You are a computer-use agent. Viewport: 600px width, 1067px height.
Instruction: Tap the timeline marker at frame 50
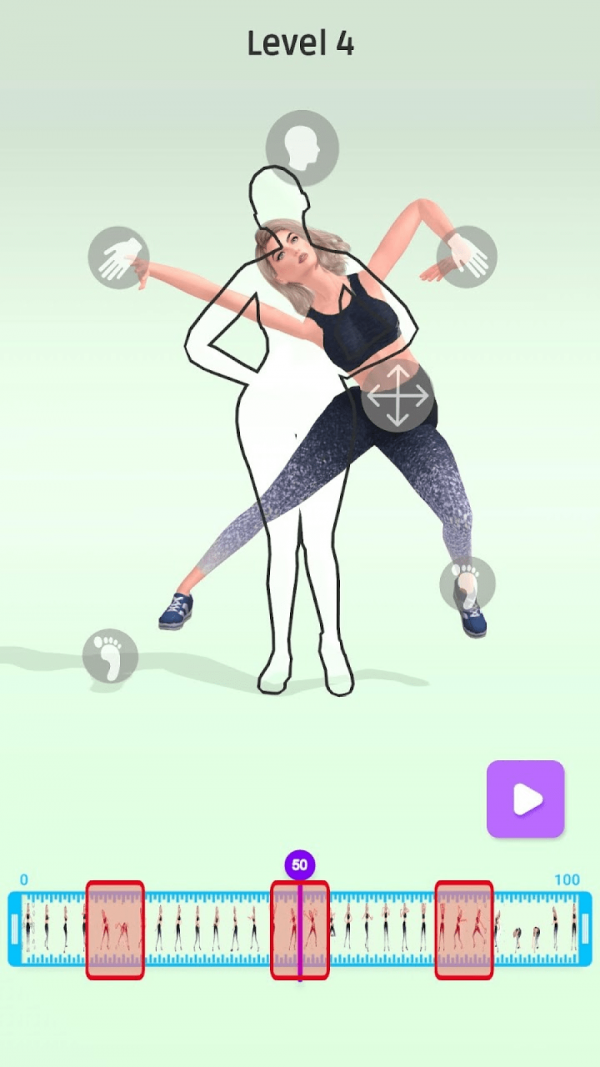pos(300,865)
